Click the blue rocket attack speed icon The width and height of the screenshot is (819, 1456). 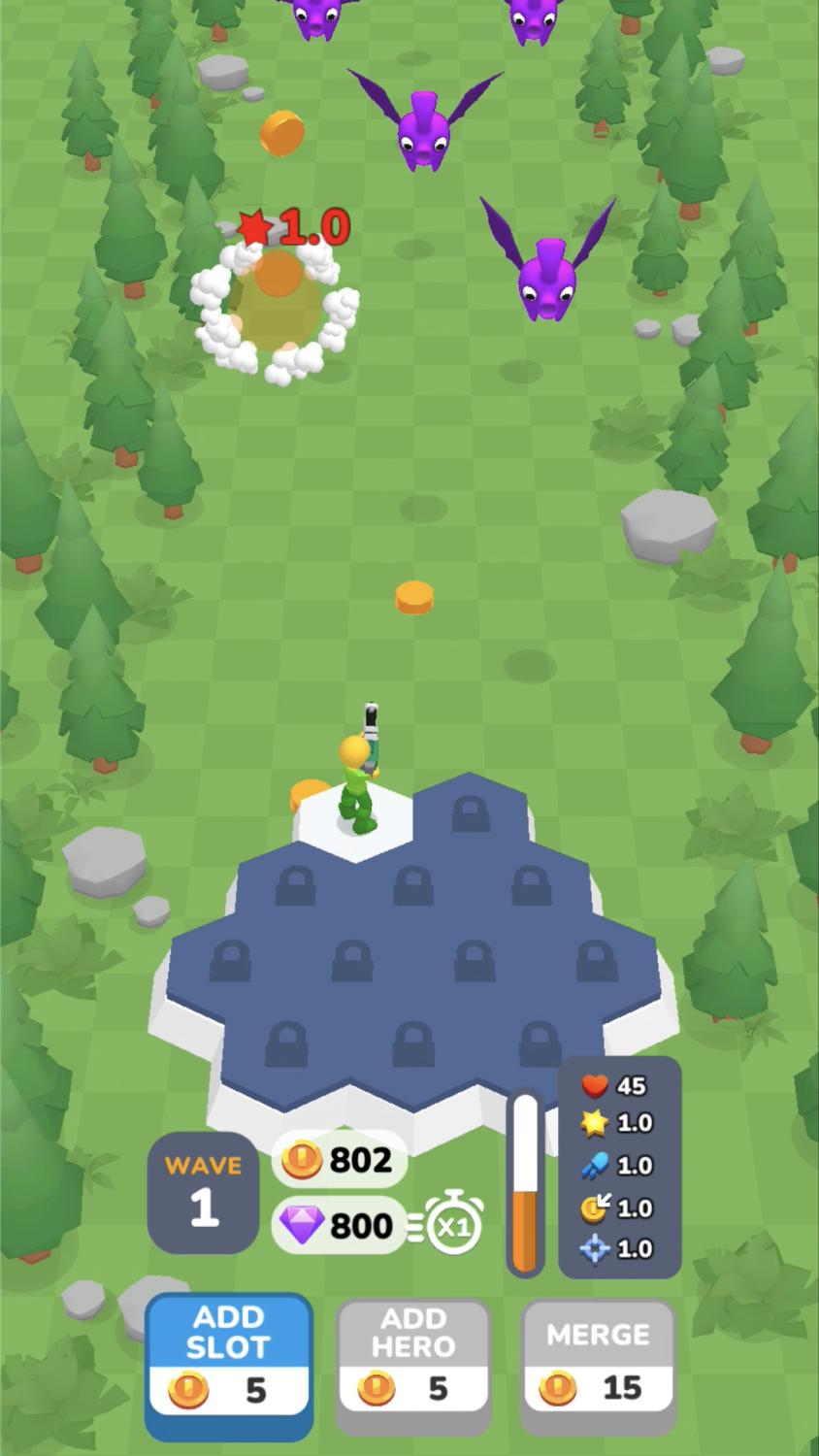tap(594, 1166)
